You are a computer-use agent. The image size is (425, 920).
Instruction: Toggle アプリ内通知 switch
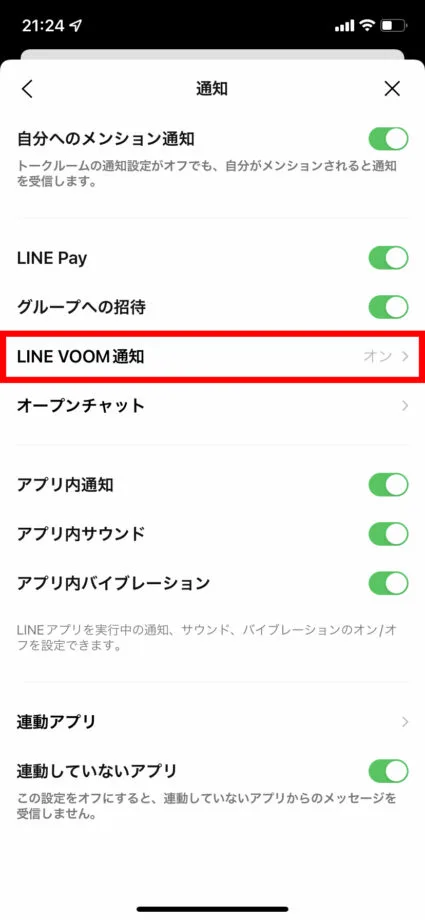(388, 485)
